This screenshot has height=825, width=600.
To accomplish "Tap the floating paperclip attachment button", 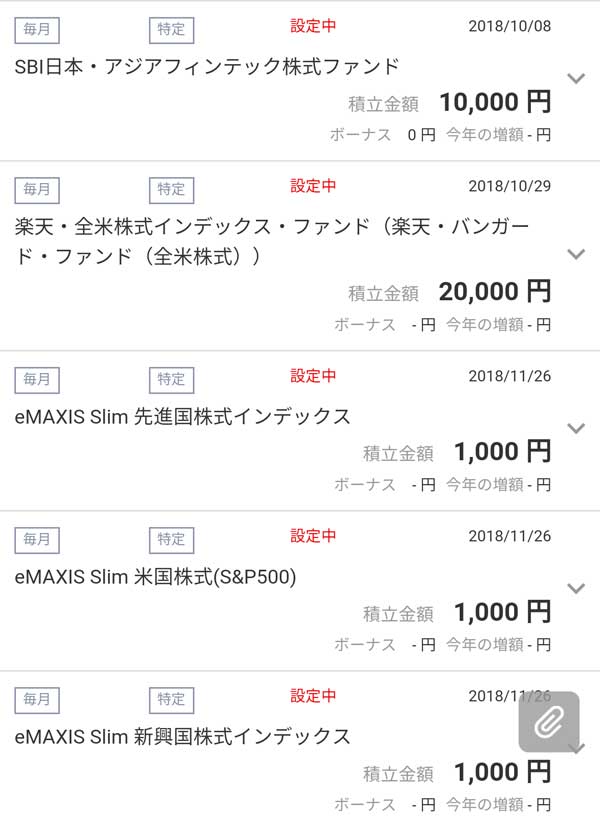I will (x=548, y=721).
